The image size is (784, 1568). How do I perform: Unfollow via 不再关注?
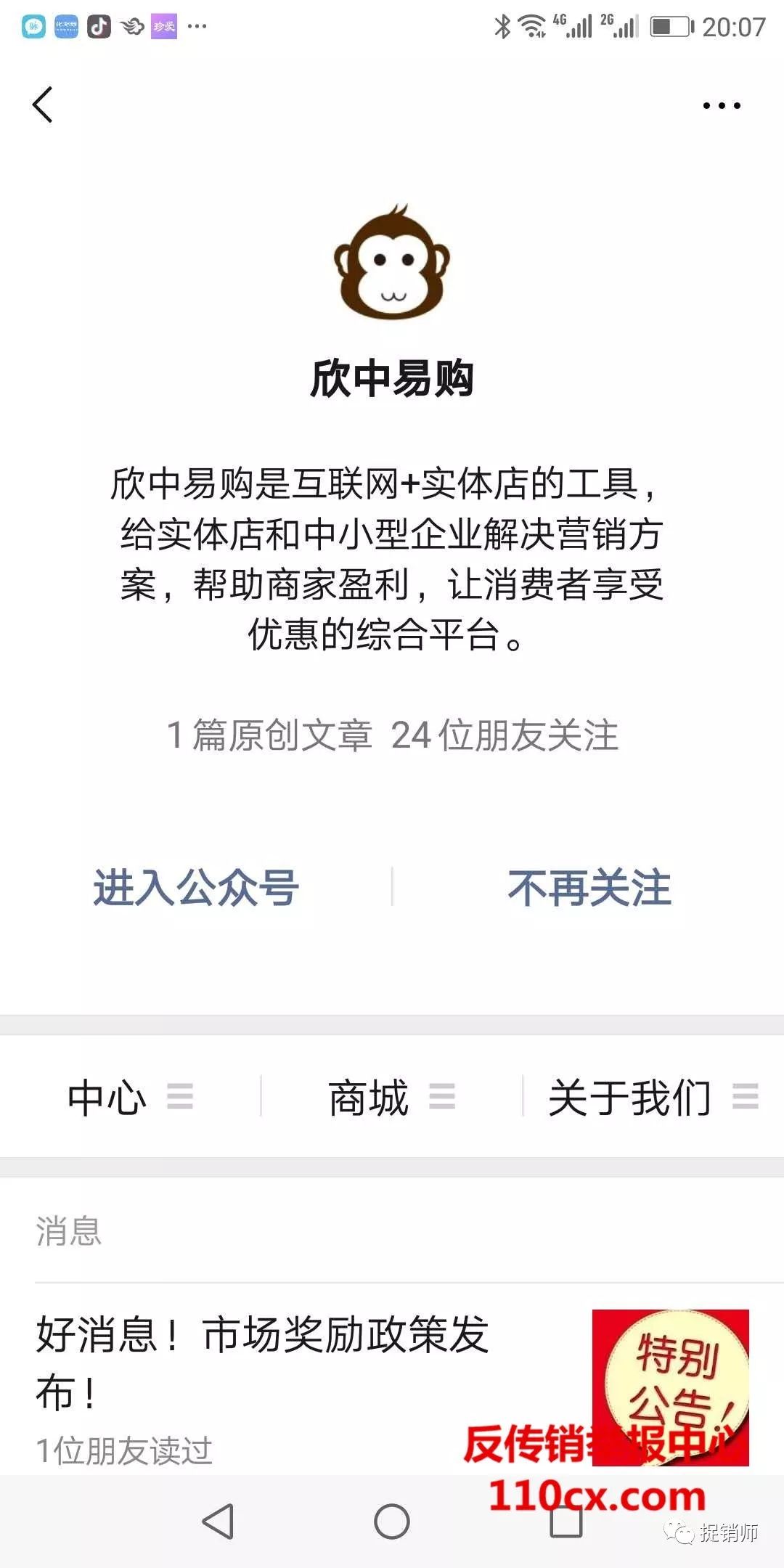click(589, 887)
